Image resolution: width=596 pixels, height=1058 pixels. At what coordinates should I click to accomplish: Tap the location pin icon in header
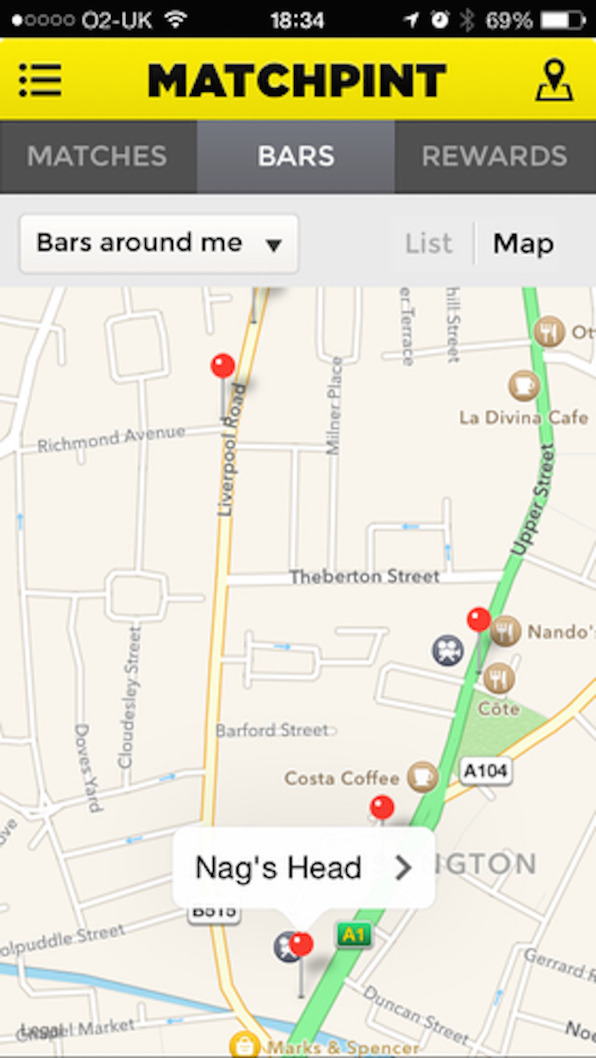[554, 80]
